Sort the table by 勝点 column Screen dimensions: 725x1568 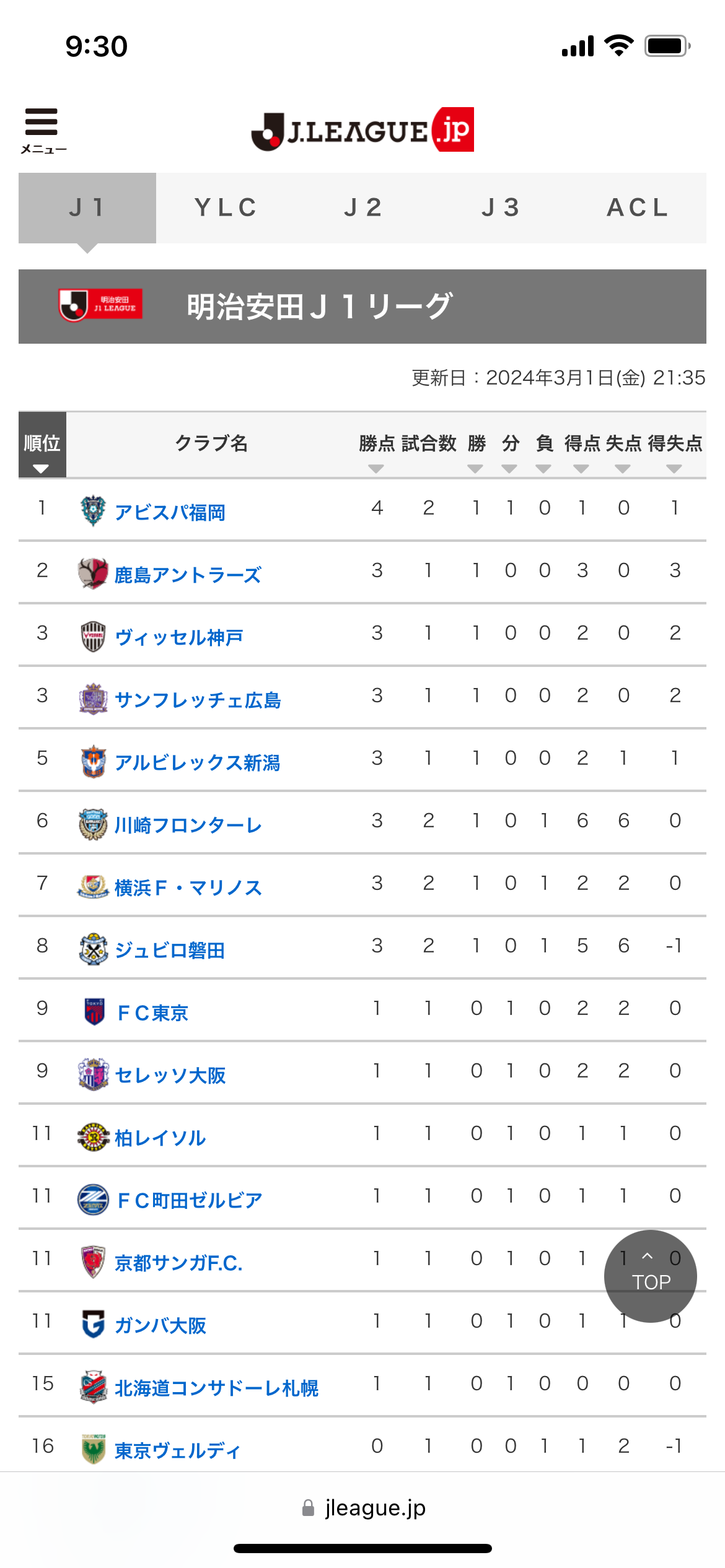coord(376,452)
